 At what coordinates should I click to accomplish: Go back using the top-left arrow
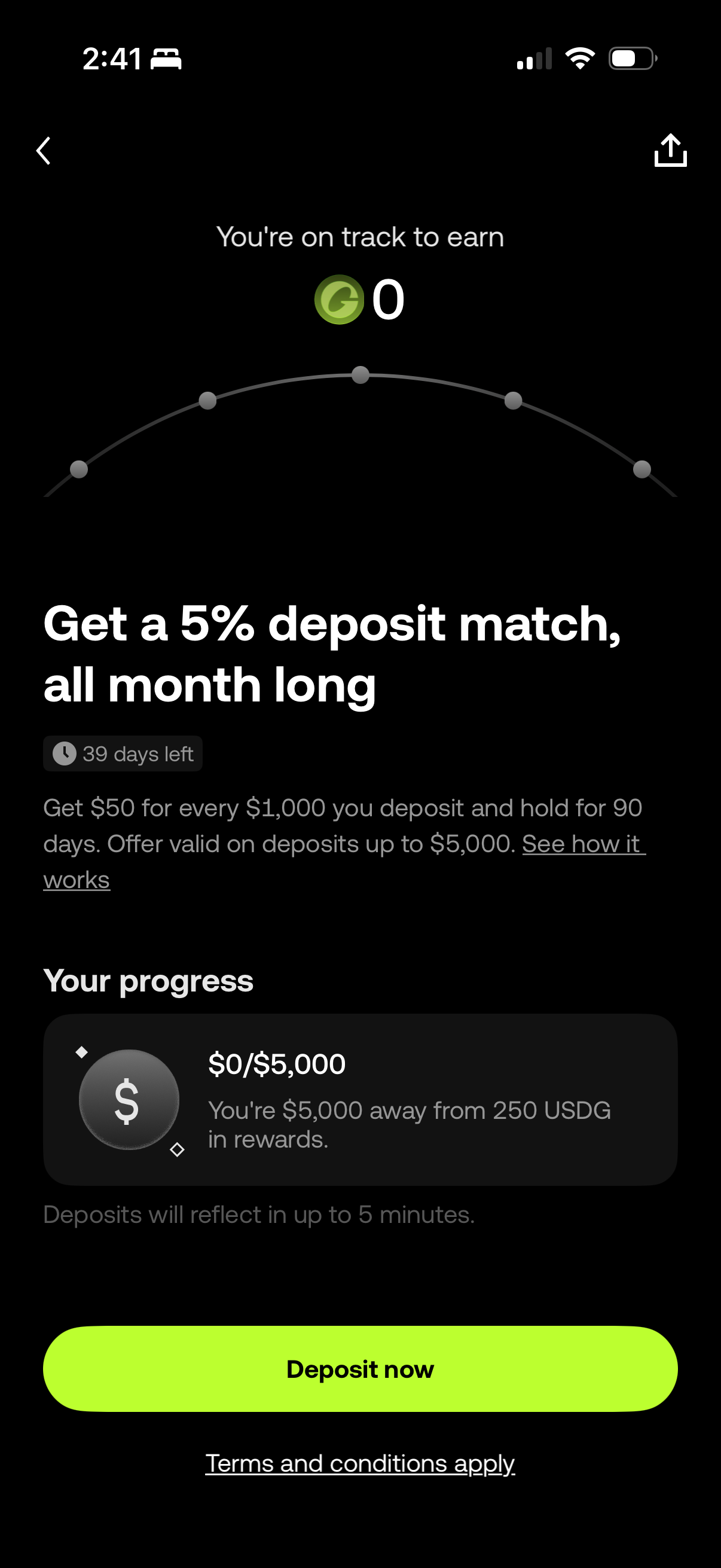pyautogui.click(x=43, y=150)
